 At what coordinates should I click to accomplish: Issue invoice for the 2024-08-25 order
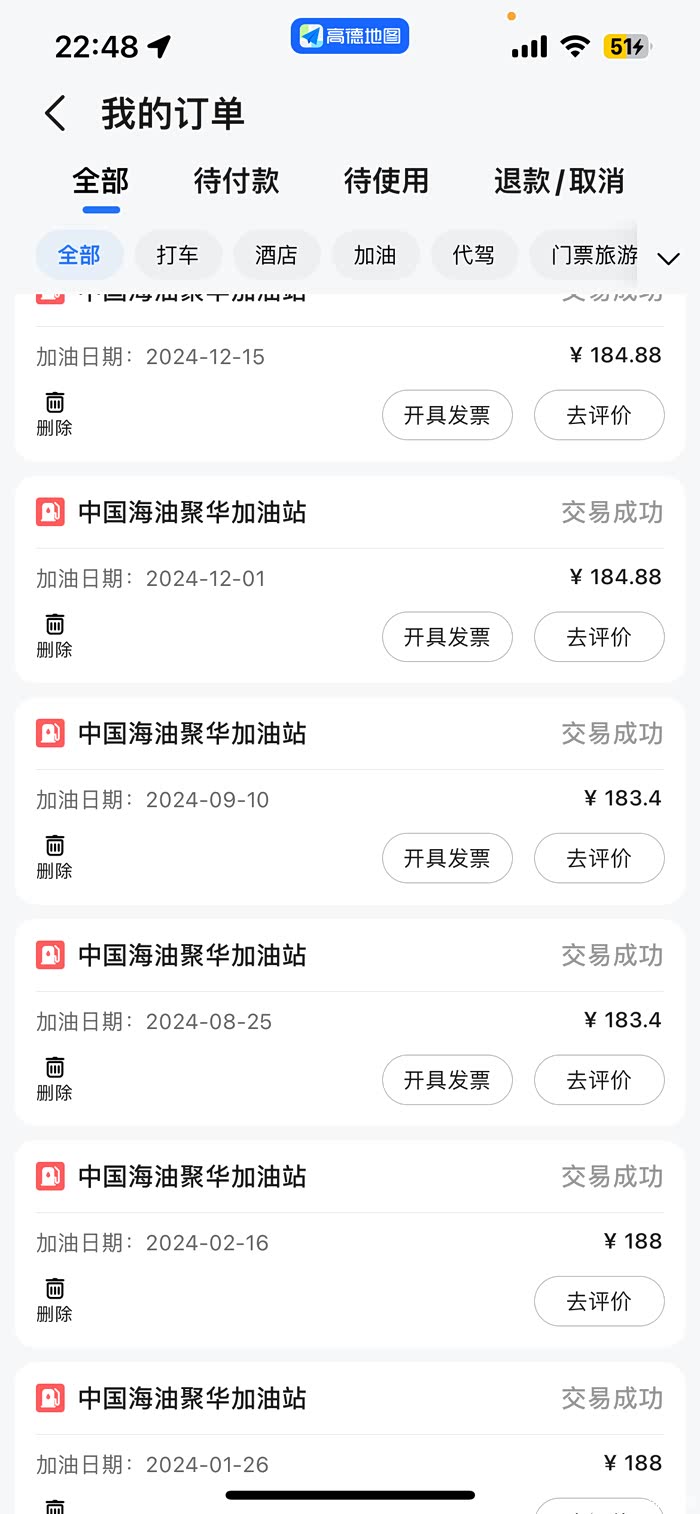(447, 1080)
